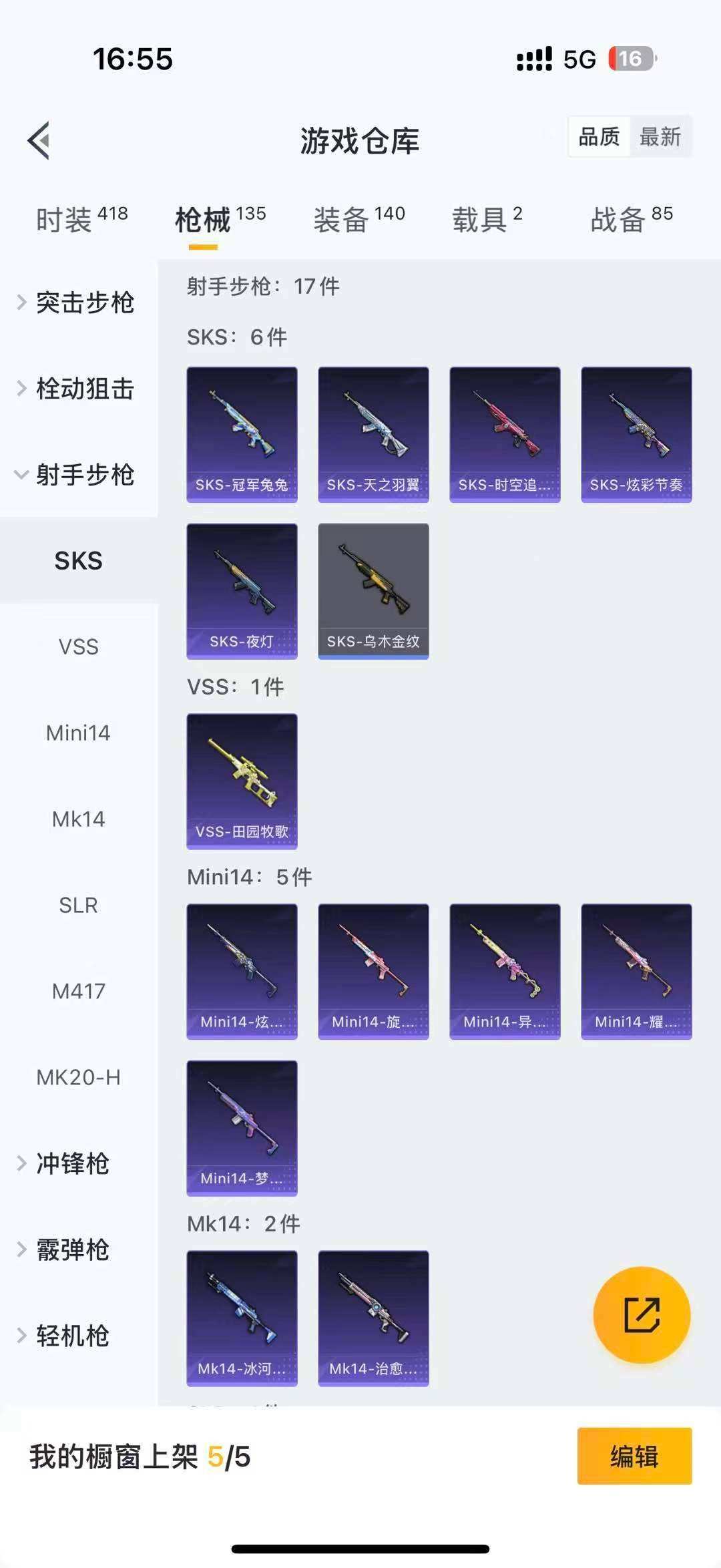Viewport: 721px width, 1568px height.
Task: Open the 载具 tab
Action: [487, 219]
